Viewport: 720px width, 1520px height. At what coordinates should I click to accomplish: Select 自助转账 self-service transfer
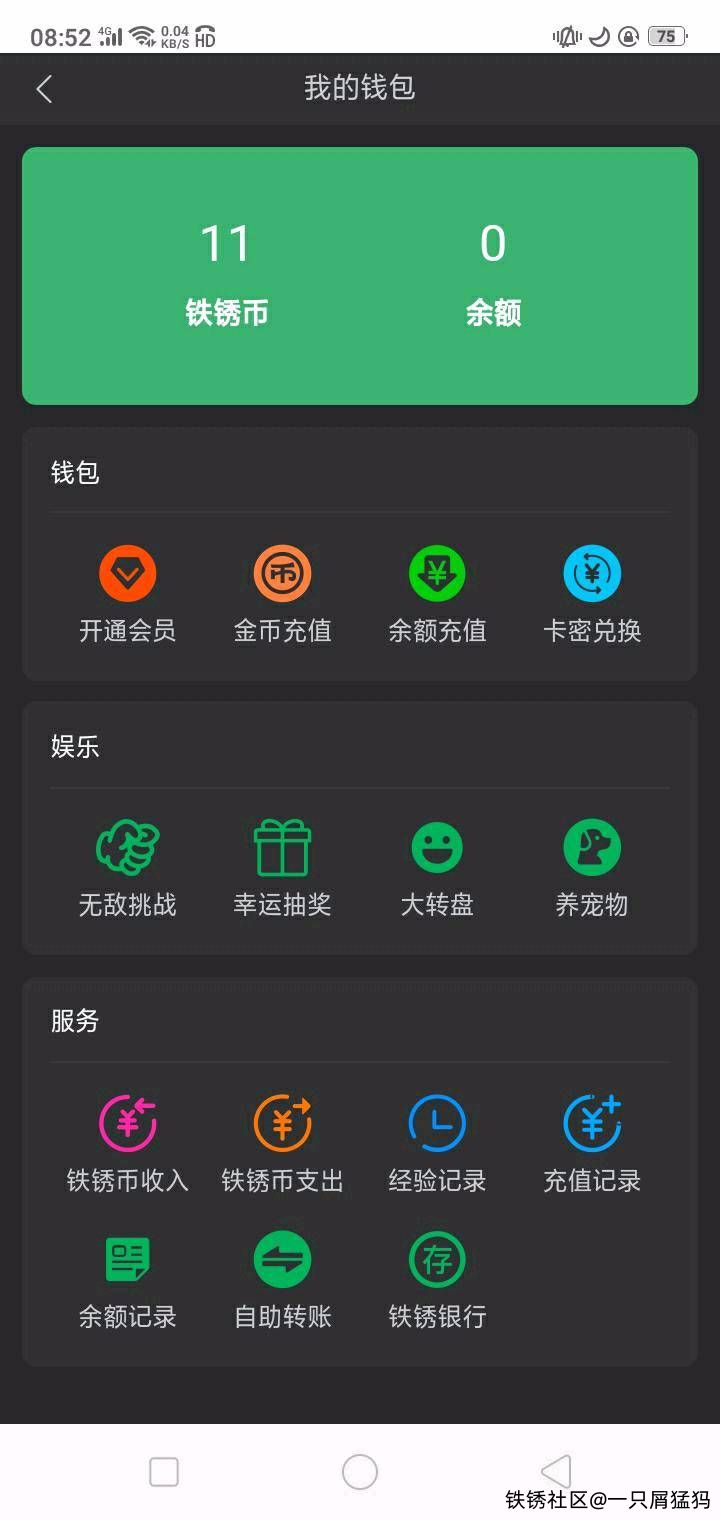(282, 1280)
